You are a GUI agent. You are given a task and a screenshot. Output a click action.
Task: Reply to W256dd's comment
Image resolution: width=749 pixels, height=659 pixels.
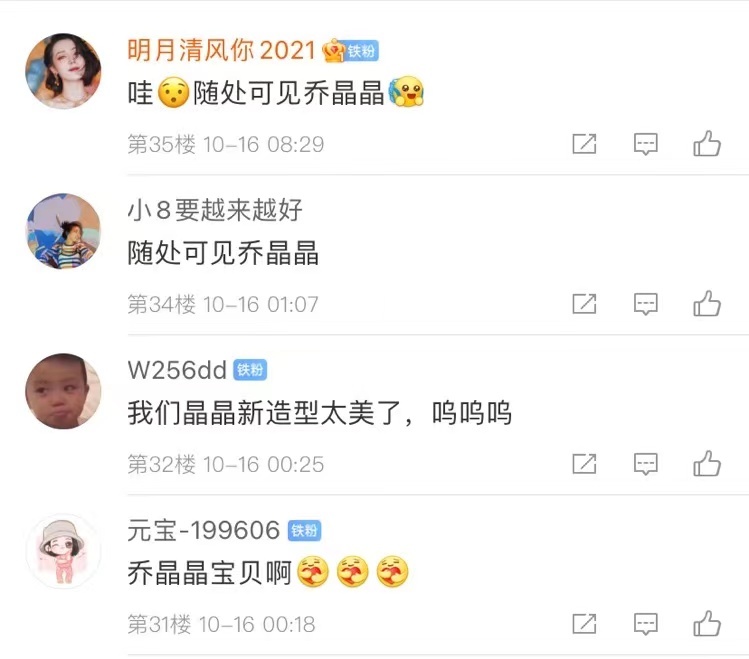click(646, 463)
